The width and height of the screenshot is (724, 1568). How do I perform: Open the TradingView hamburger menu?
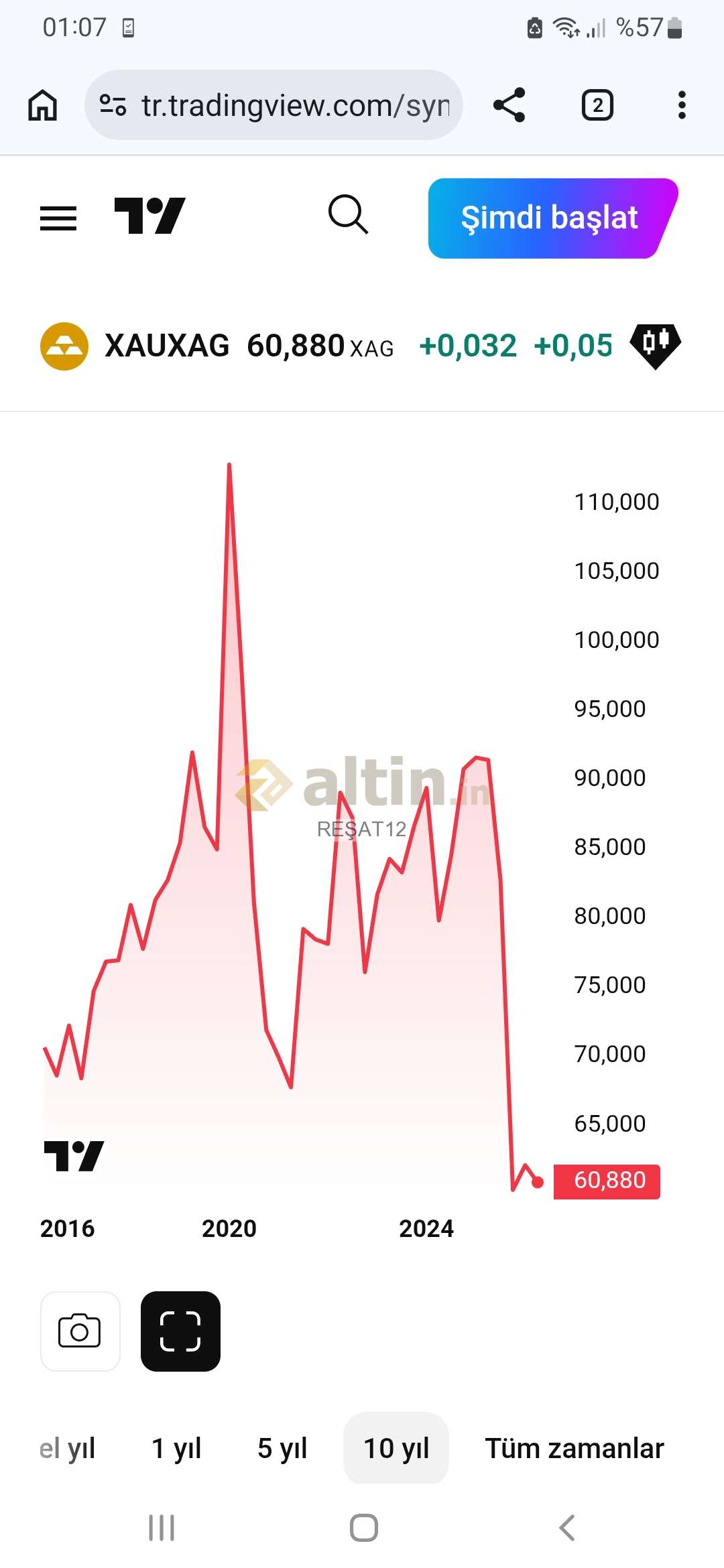point(58,218)
